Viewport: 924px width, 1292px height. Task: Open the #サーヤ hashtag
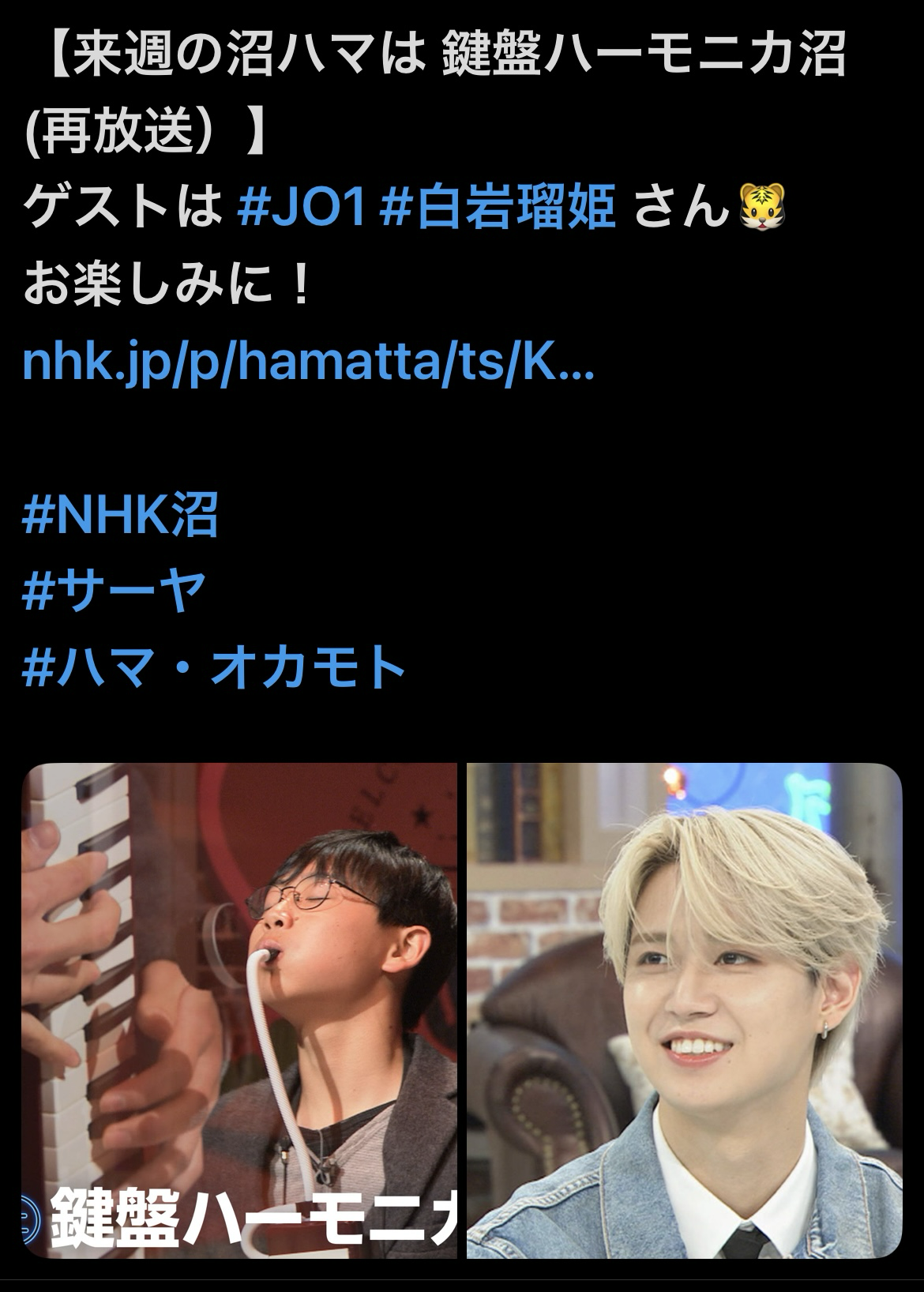coord(115,591)
